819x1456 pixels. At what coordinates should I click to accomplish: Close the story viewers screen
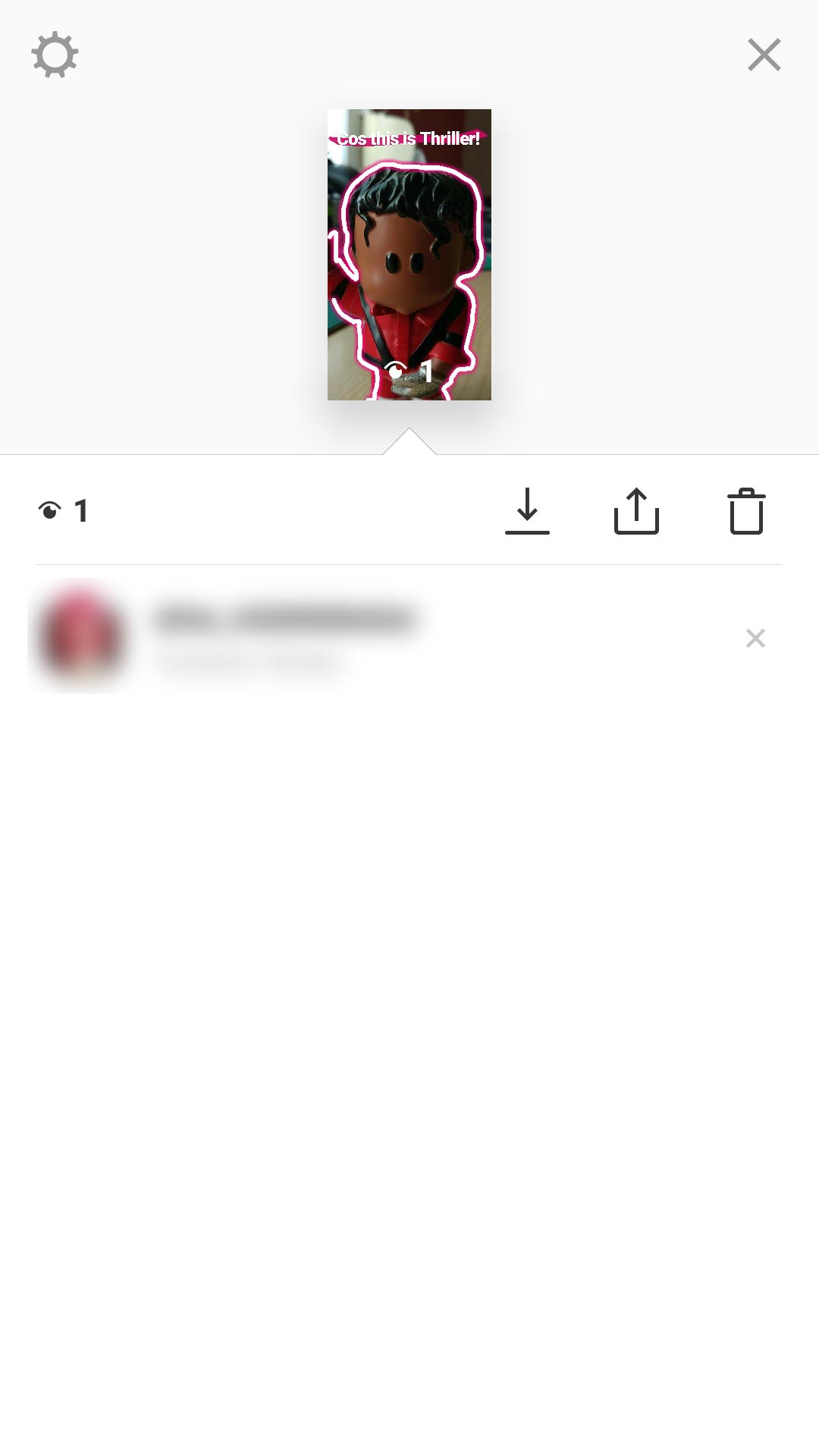[764, 55]
